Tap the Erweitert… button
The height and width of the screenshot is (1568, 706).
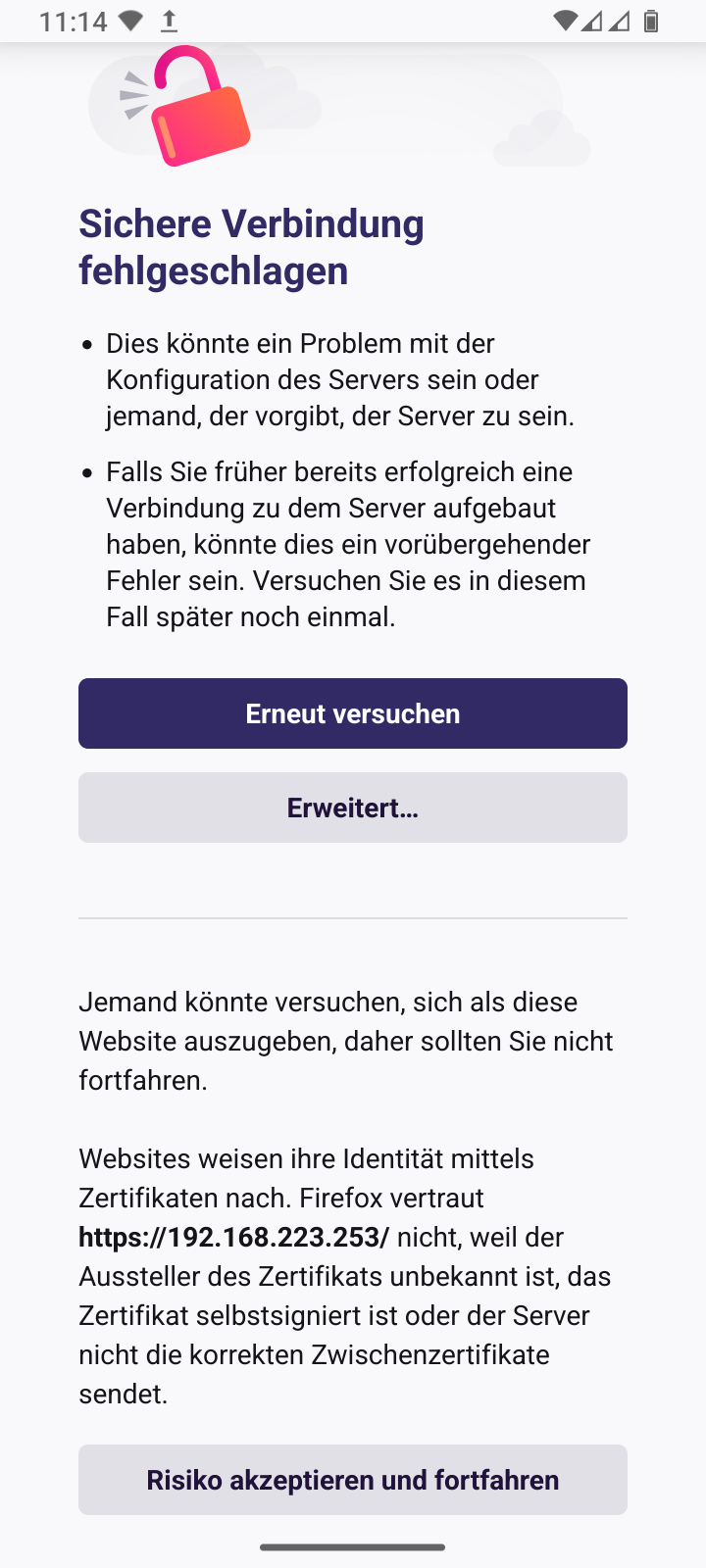353,808
